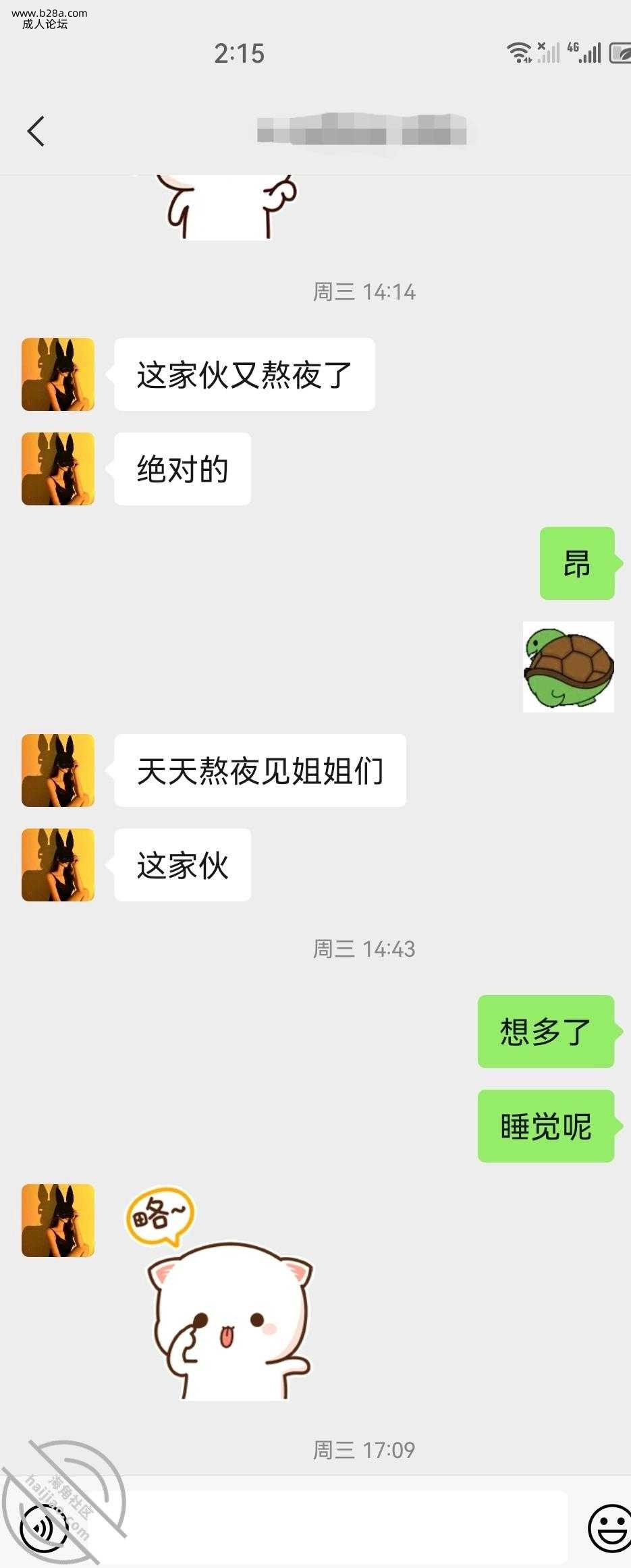631x1568 pixels.
Task: Open the emoji picker
Action: (x=609, y=1528)
